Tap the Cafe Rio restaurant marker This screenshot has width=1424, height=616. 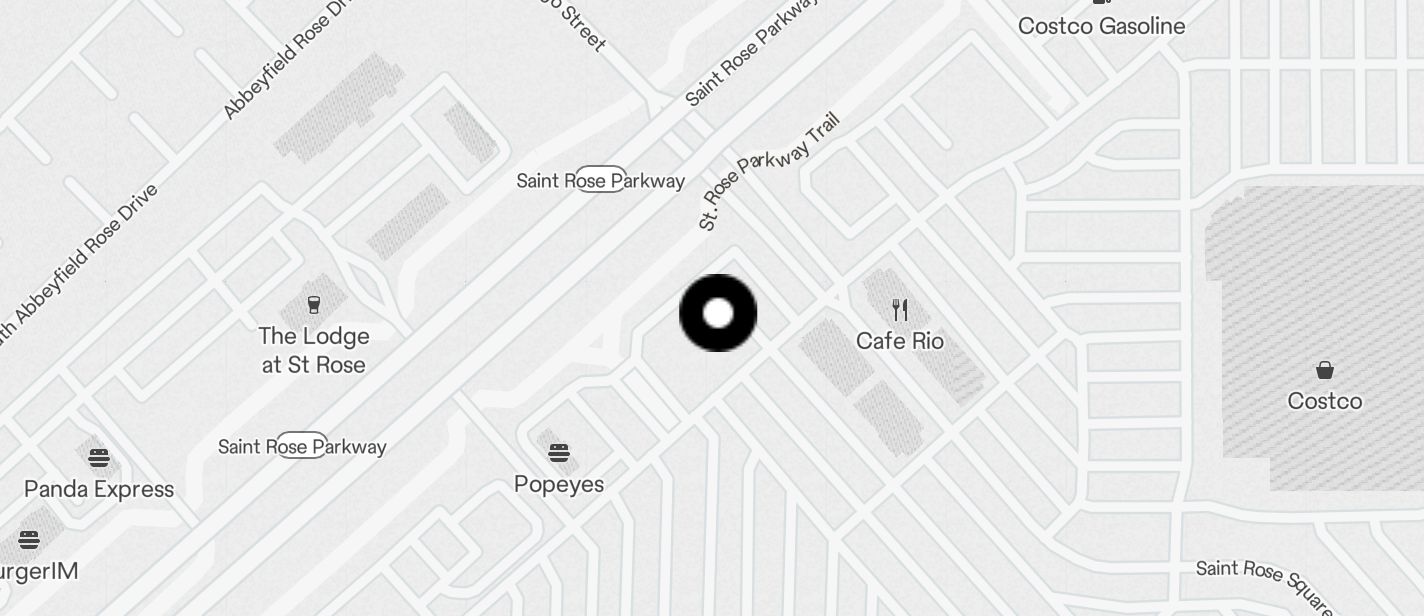900,311
